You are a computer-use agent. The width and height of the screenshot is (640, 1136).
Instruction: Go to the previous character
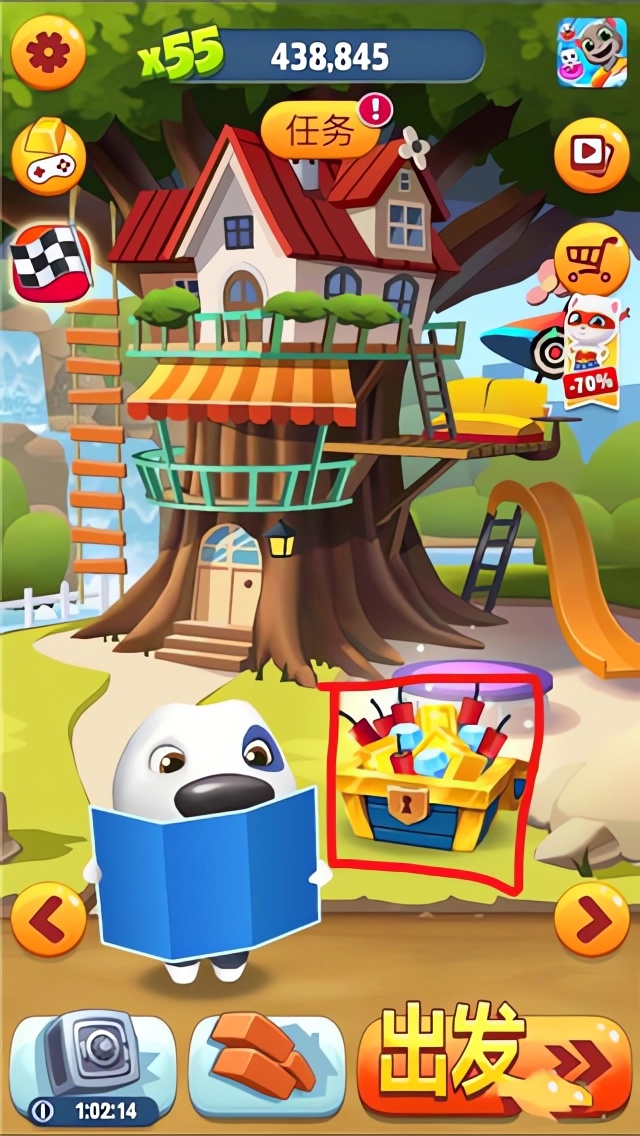[x=47, y=918]
